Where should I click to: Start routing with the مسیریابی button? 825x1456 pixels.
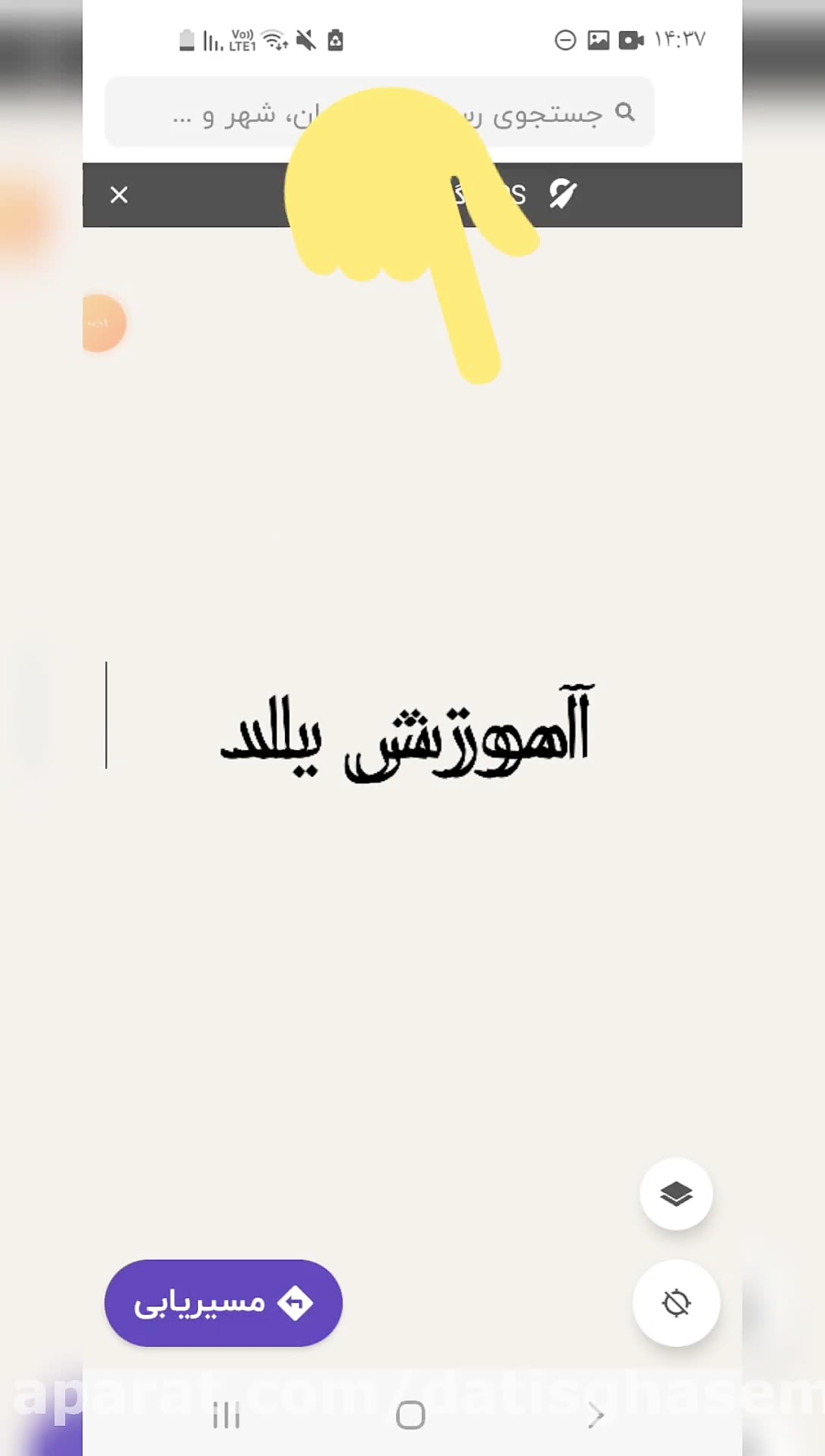tap(224, 1302)
